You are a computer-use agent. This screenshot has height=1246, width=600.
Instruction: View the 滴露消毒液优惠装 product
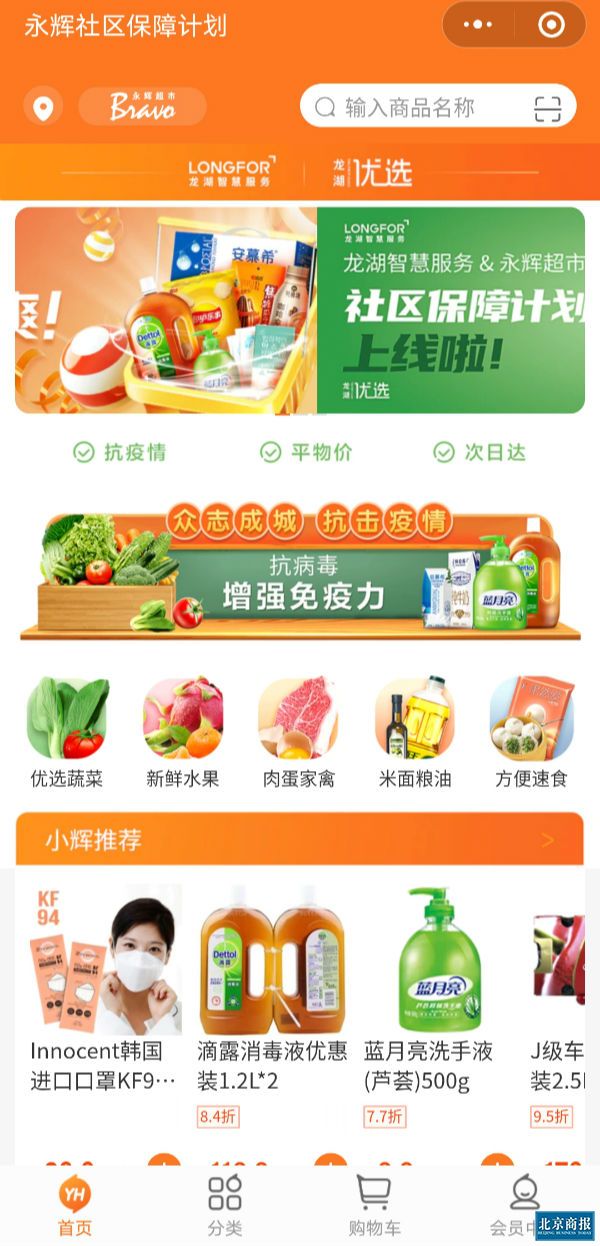[272, 990]
